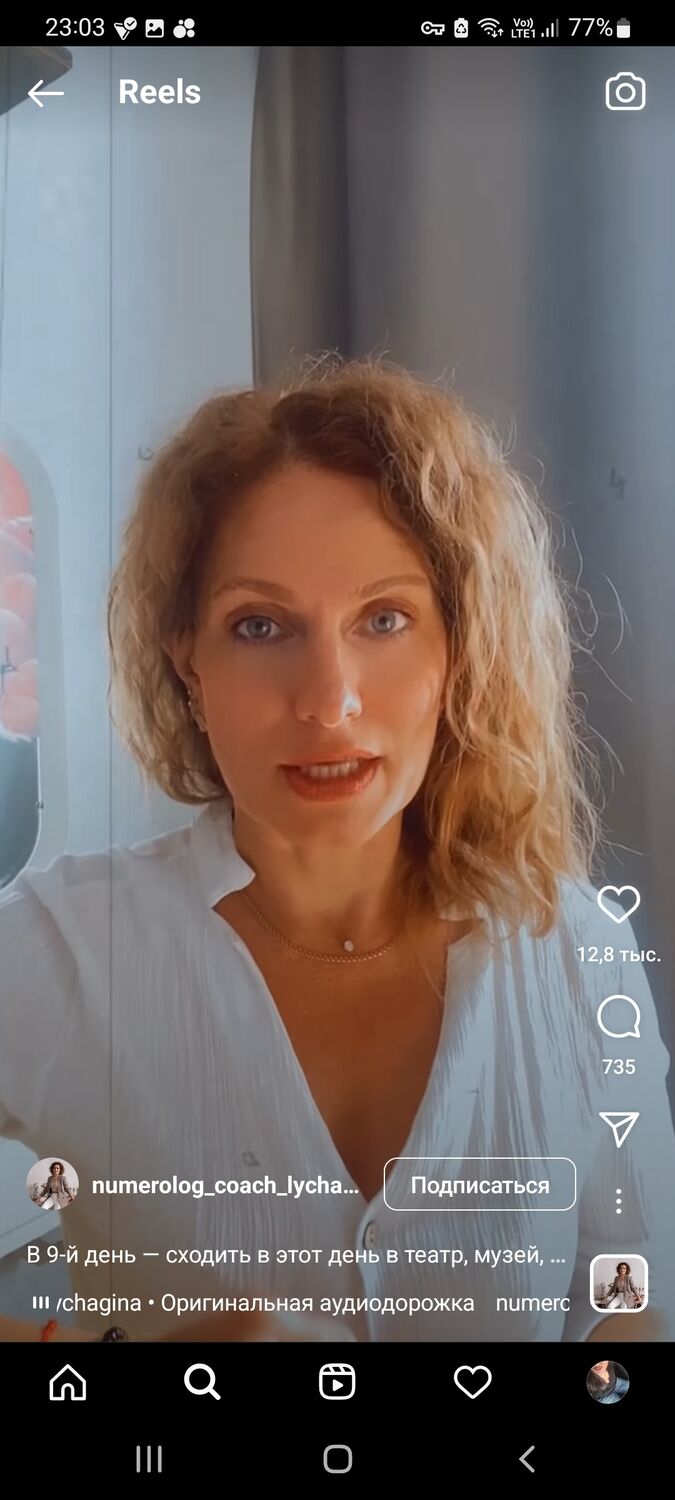The width and height of the screenshot is (675, 1500).
Task: Open the Activity heart tab
Action: pos(472,1383)
